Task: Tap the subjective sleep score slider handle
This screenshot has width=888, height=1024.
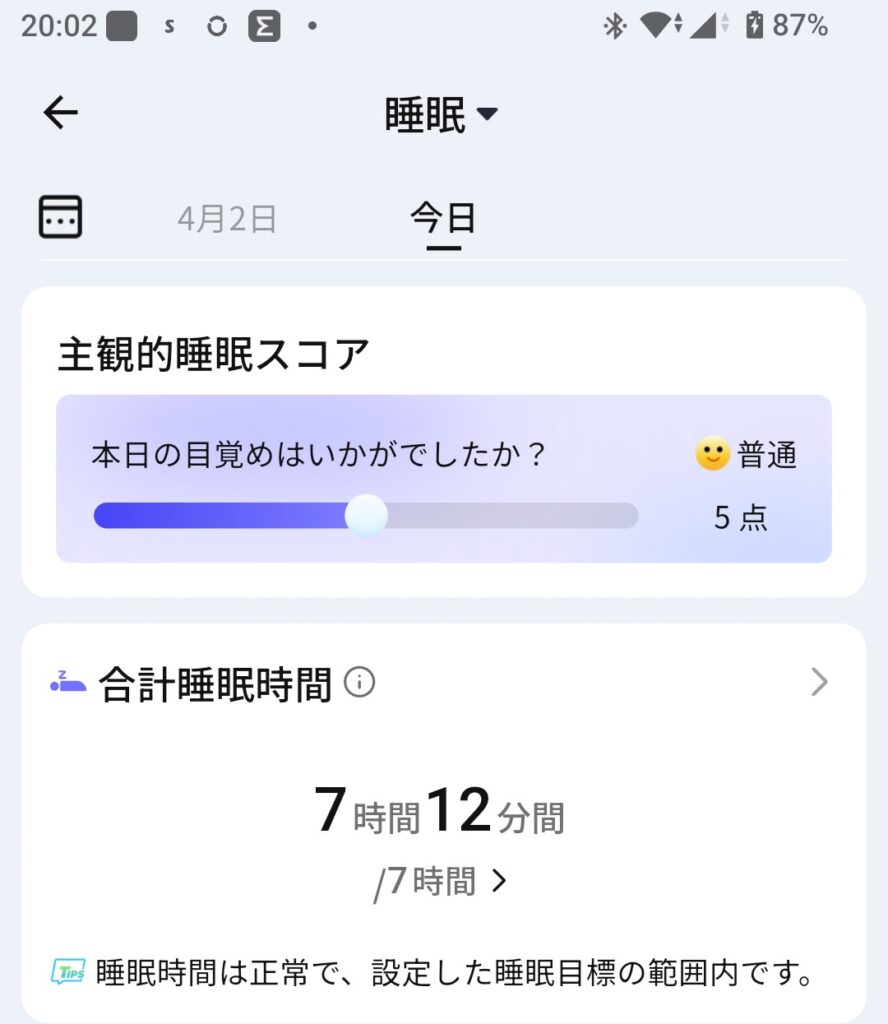Action: coord(366,515)
